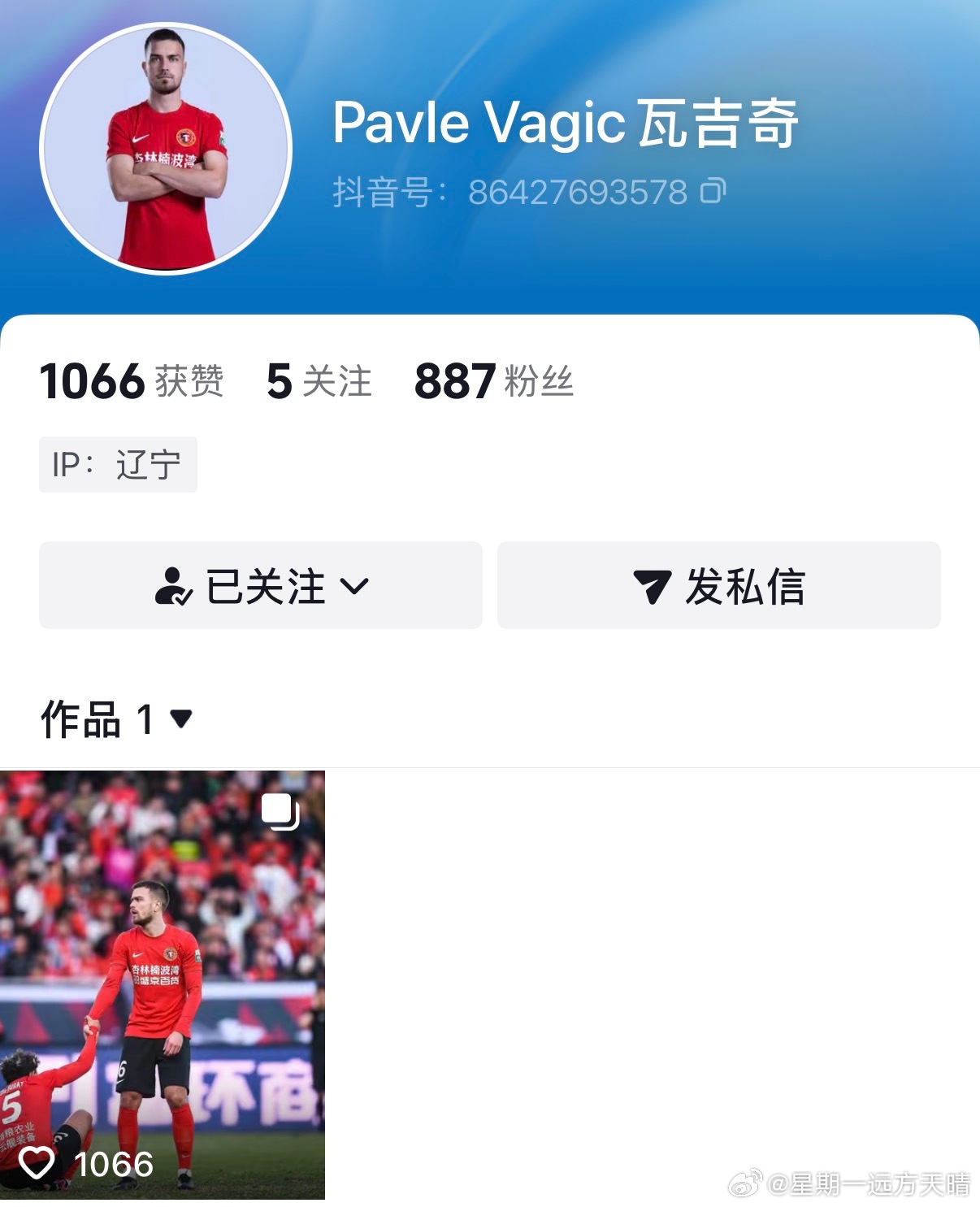
Task: Click the IP location badge 辽宁
Action: point(118,464)
